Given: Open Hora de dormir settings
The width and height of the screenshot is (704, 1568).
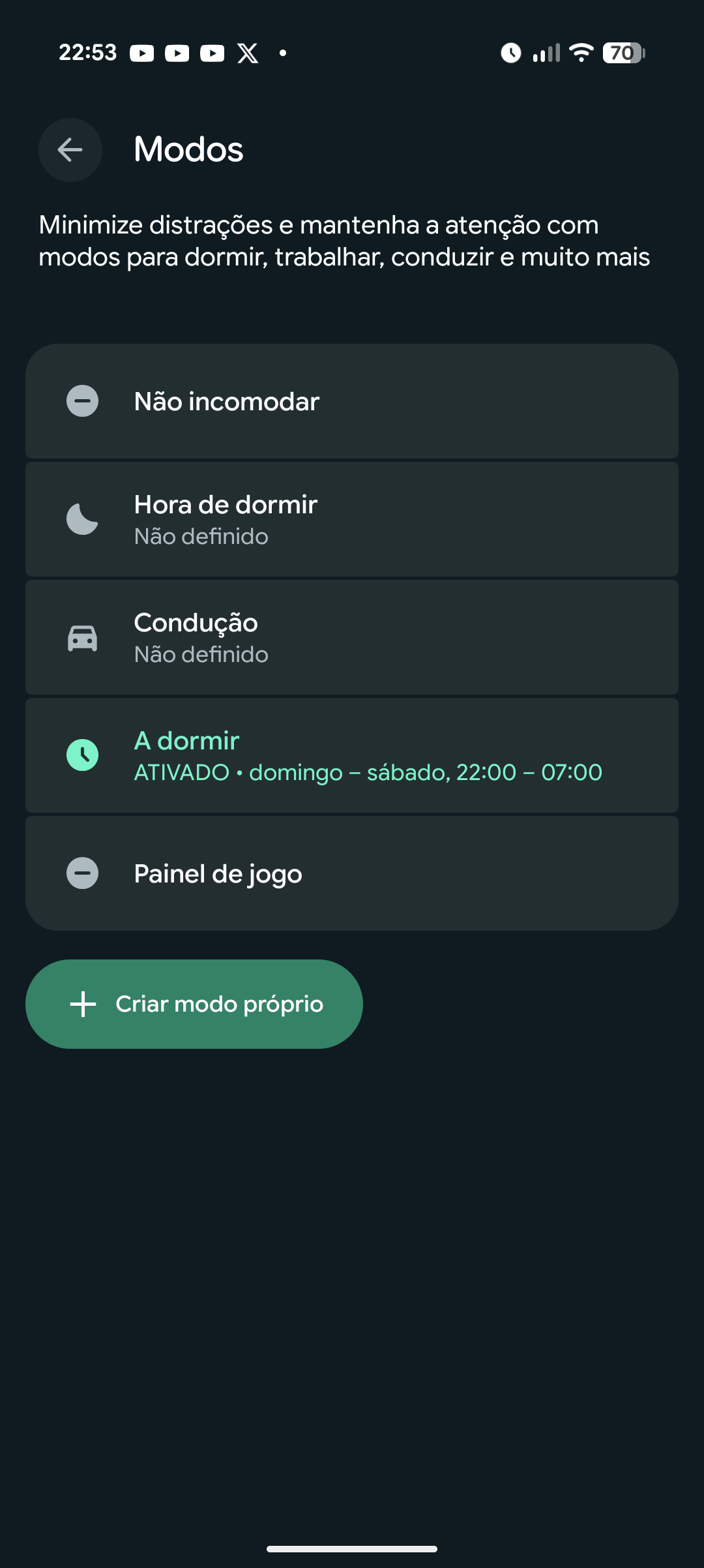Looking at the screenshot, I should click(x=352, y=520).
